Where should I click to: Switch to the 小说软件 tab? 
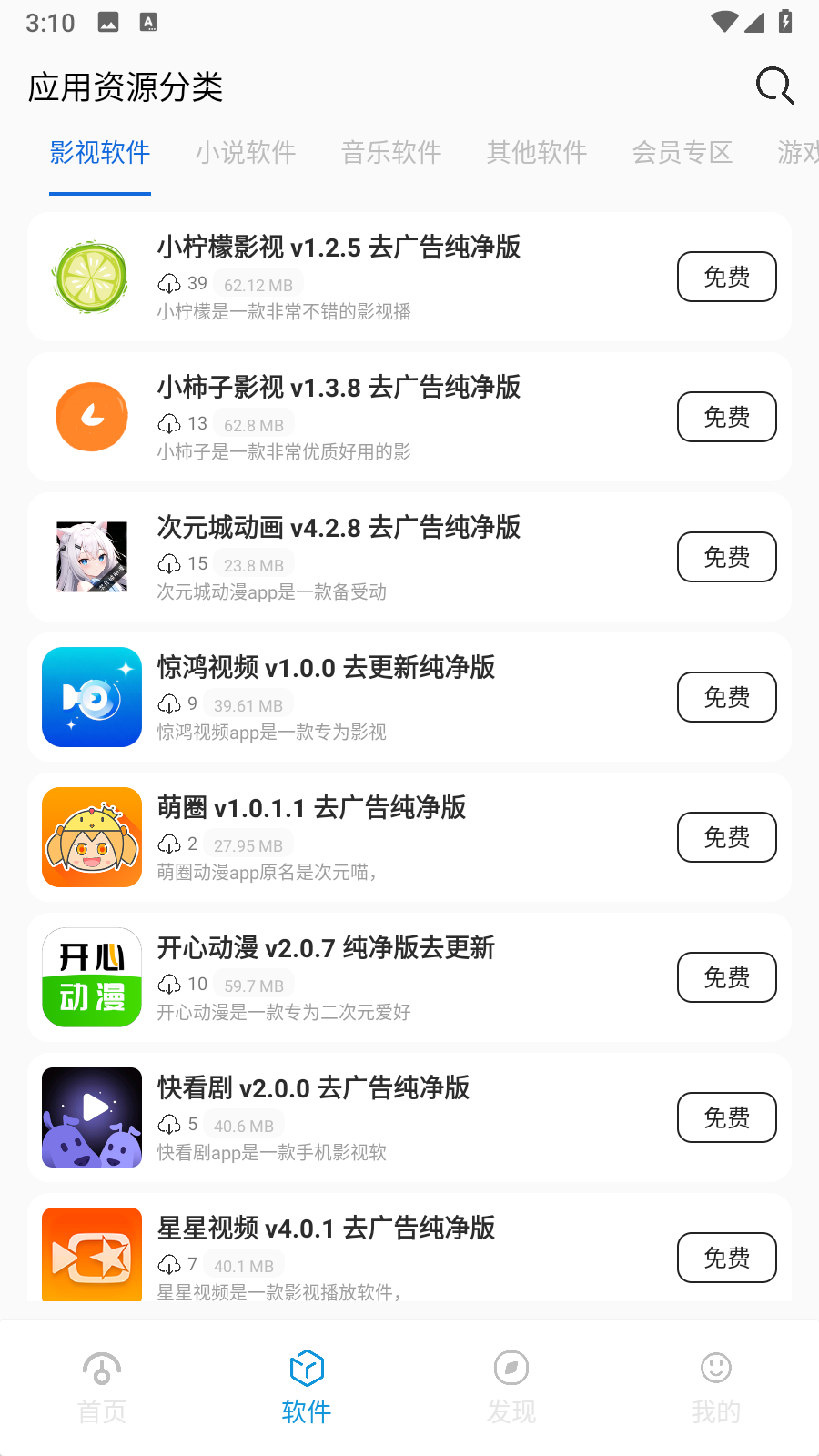246,152
